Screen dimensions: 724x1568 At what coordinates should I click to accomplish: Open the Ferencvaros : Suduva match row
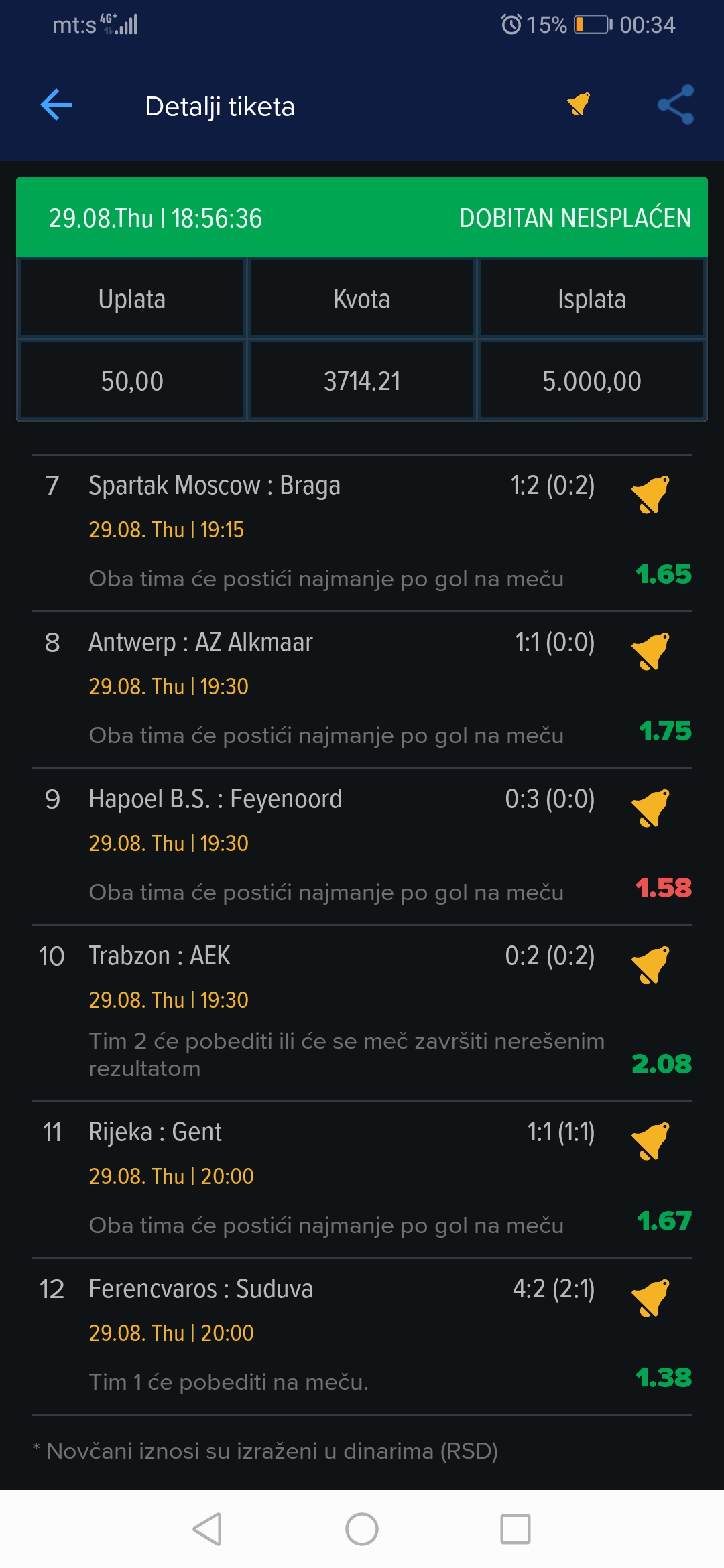[x=362, y=1337]
